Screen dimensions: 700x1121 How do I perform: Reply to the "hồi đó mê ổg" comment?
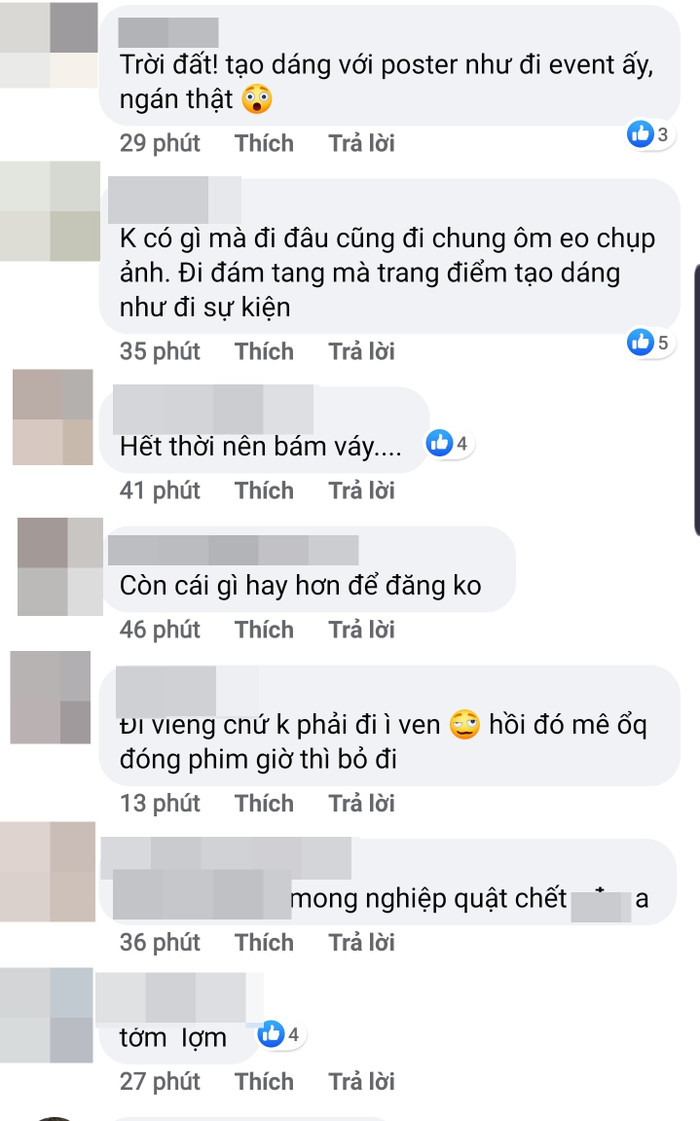click(361, 803)
